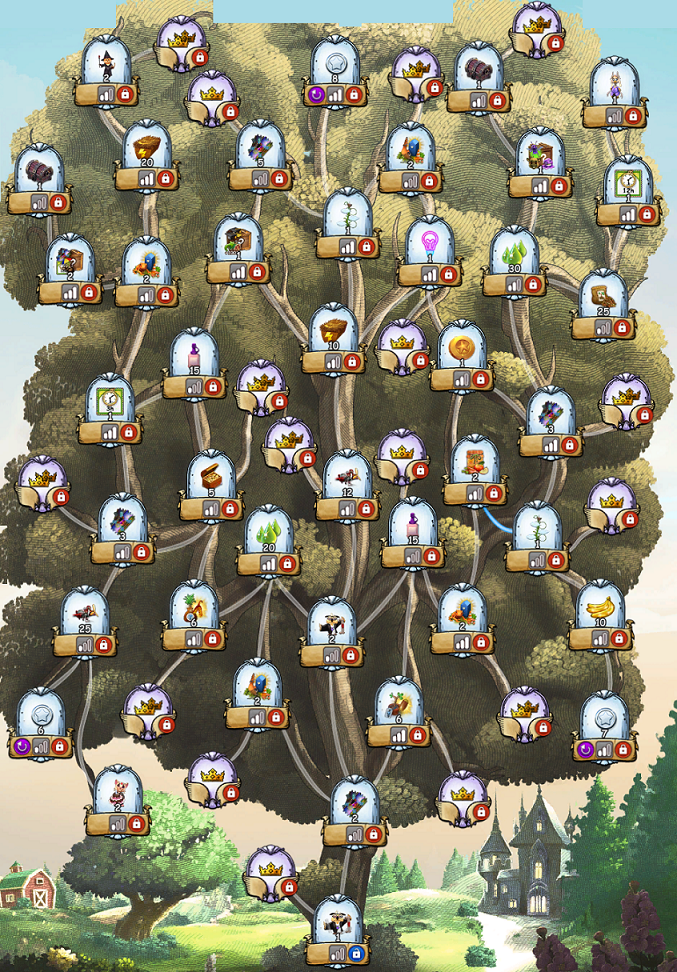The image size is (677, 972).
Task: Tap the basket node marked 20
Action: coord(146,150)
